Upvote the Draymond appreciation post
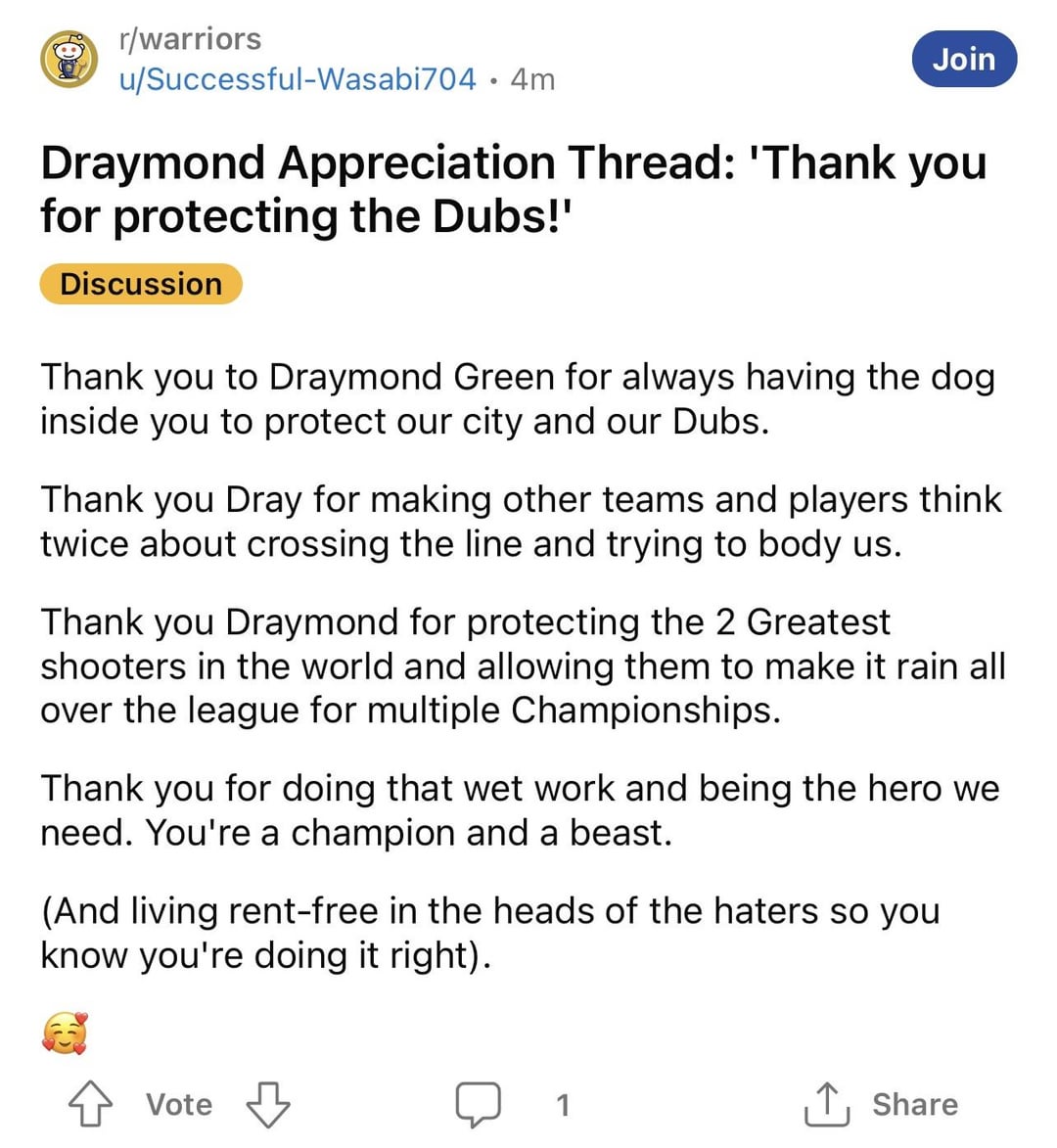 click(x=90, y=1104)
